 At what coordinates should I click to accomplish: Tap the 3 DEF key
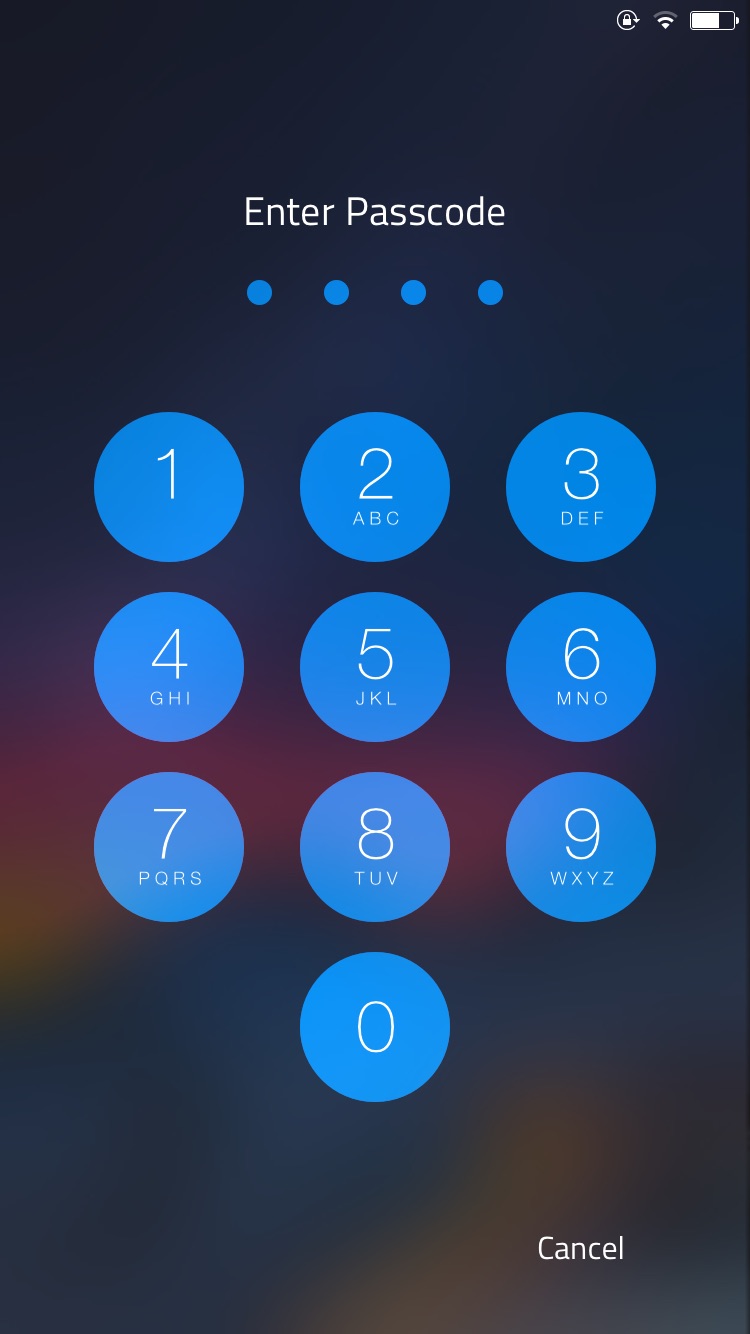coord(581,487)
